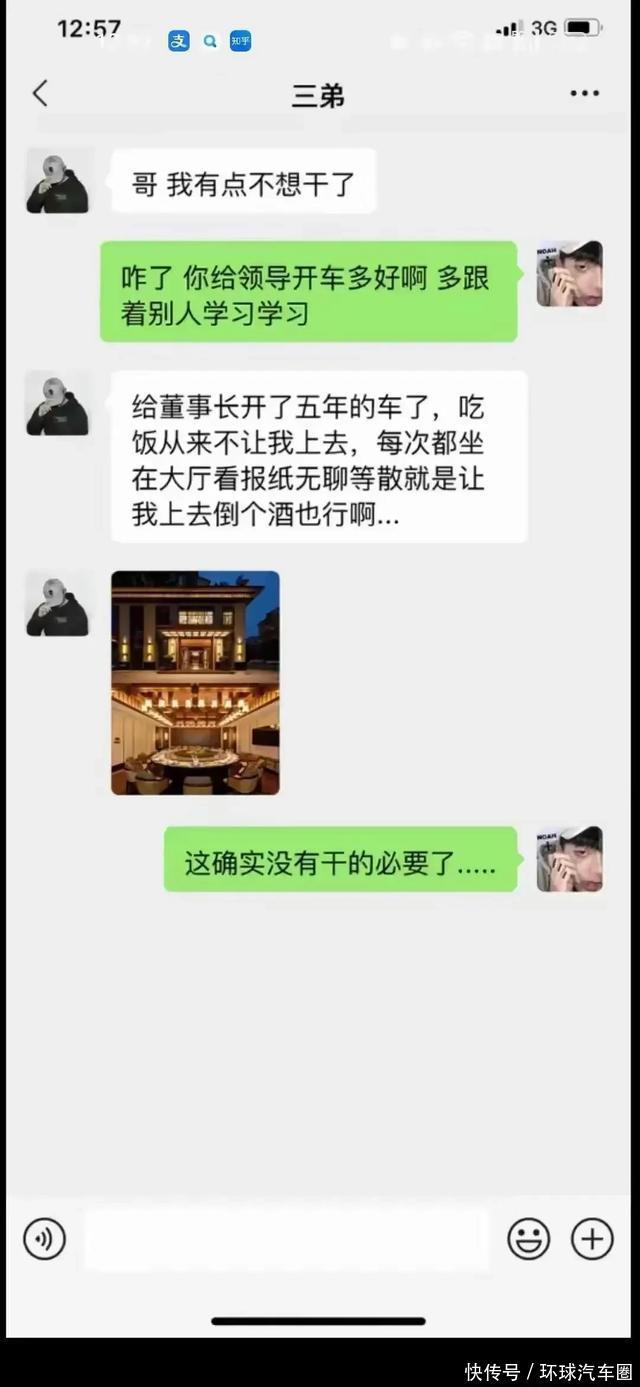The image size is (640, 1387).
Task: Open my avatar beside "这确实没有干的必要了"
Action: [569, 859]
